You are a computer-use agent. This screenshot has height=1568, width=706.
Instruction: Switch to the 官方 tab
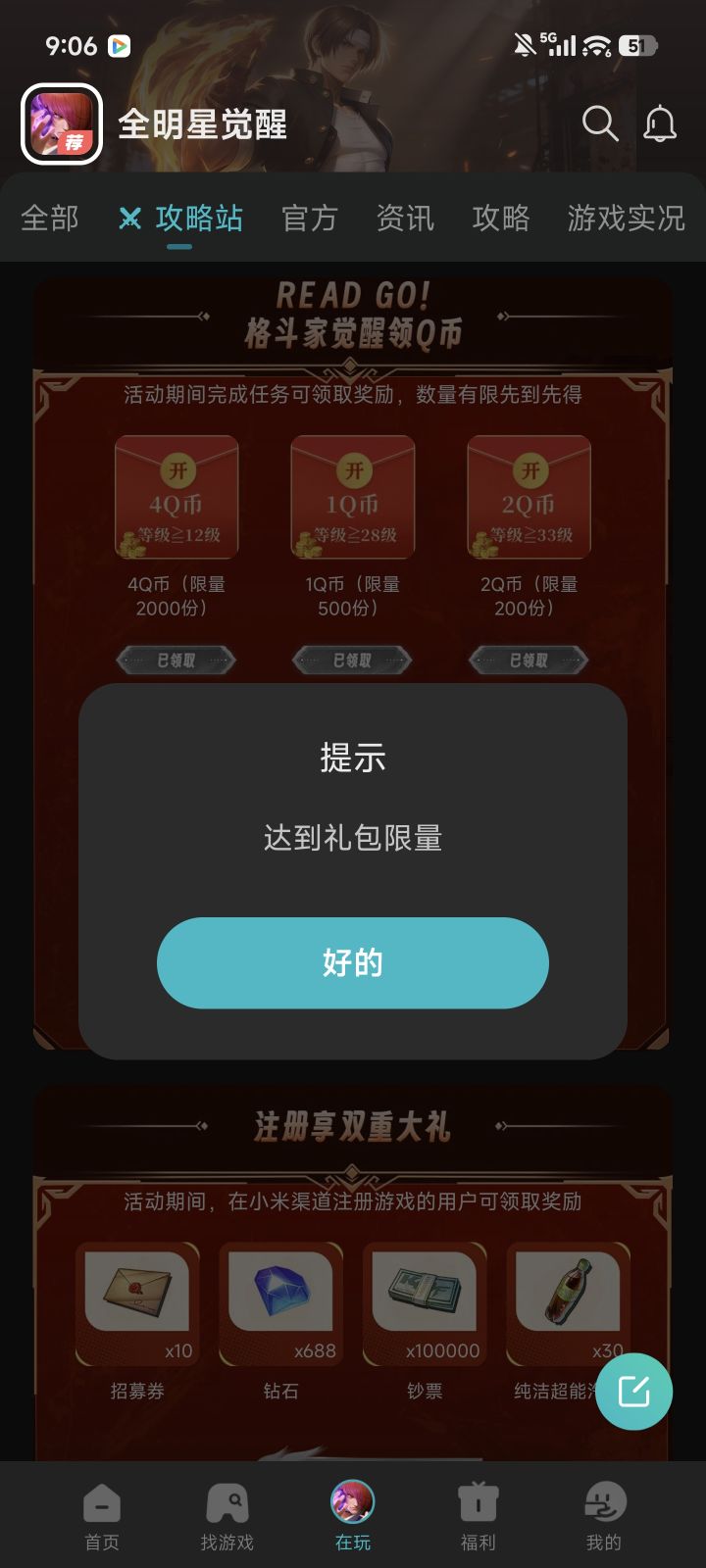click(310, 219)
